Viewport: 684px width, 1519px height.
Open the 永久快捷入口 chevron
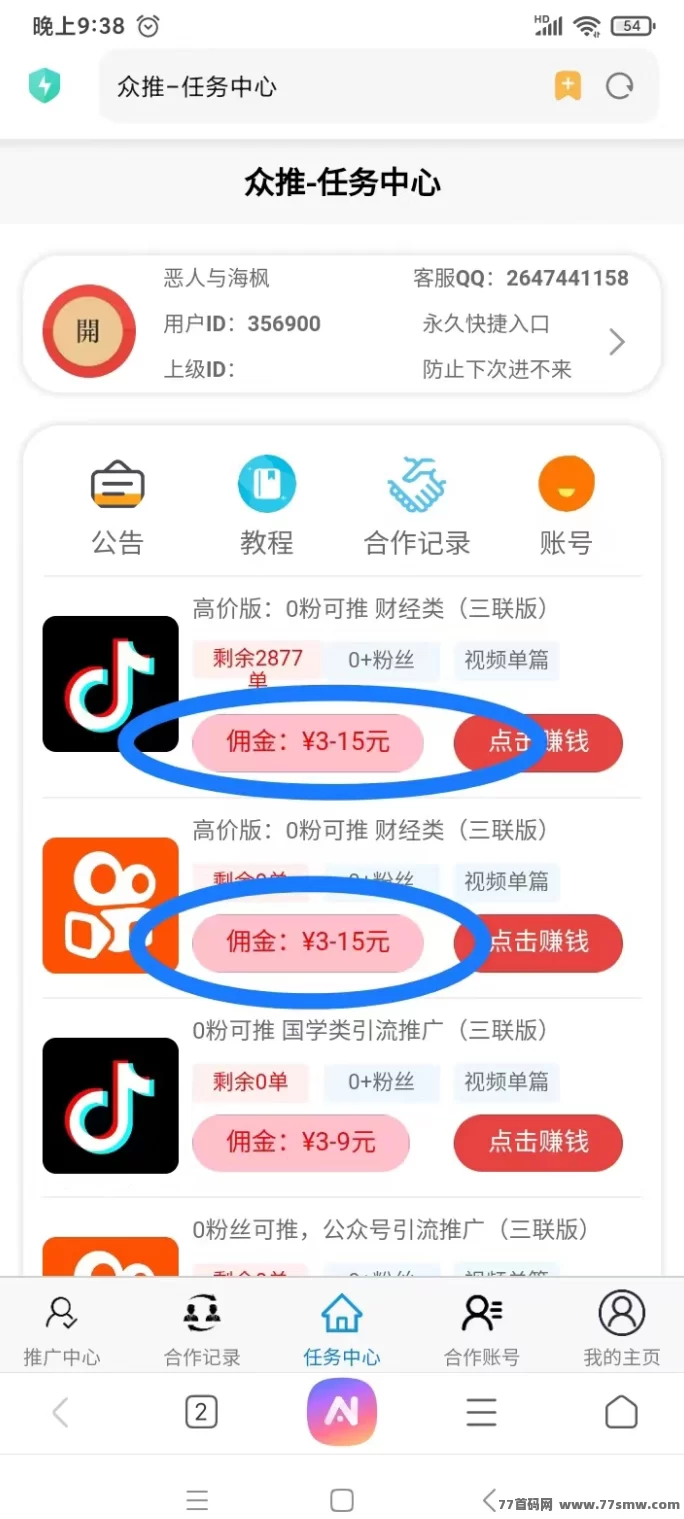[617, 343]
